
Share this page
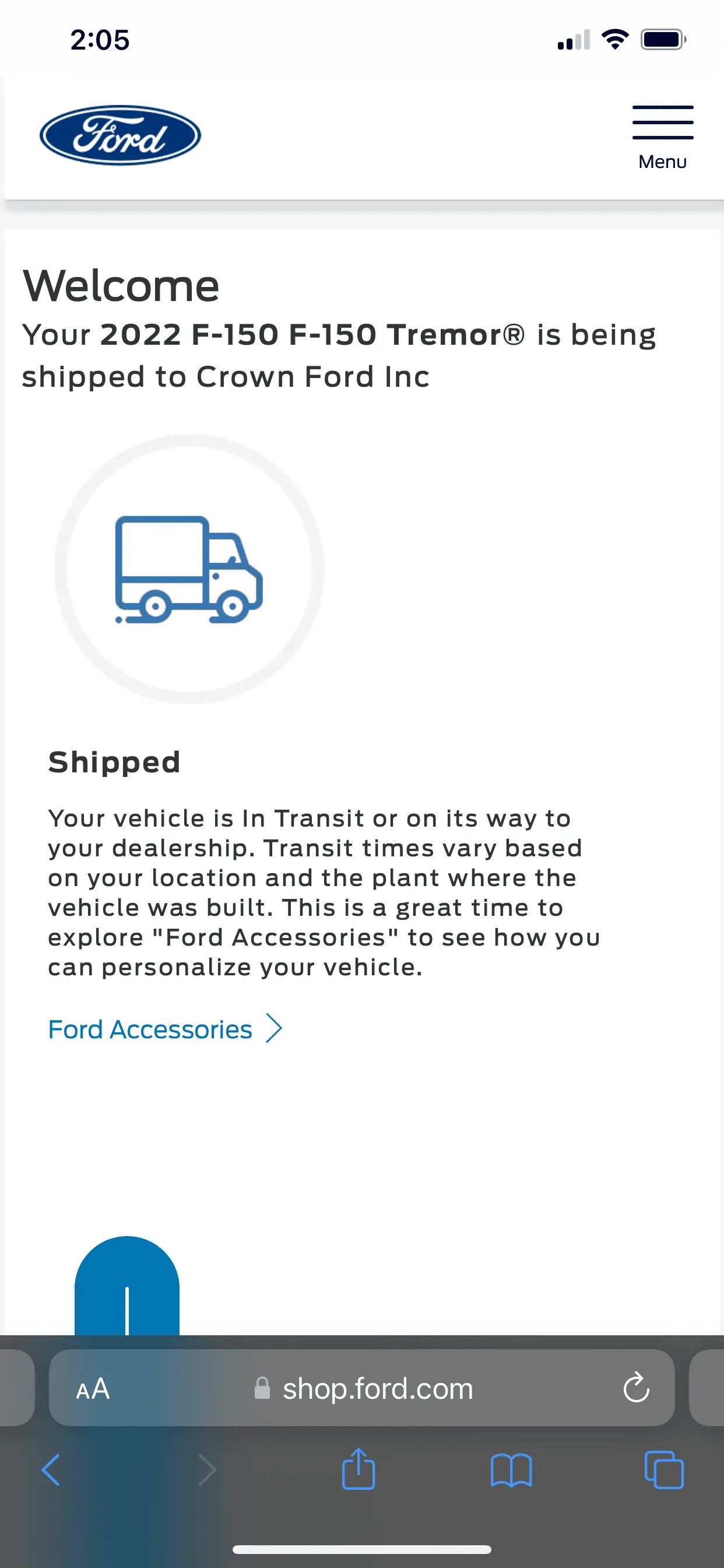359,1470
